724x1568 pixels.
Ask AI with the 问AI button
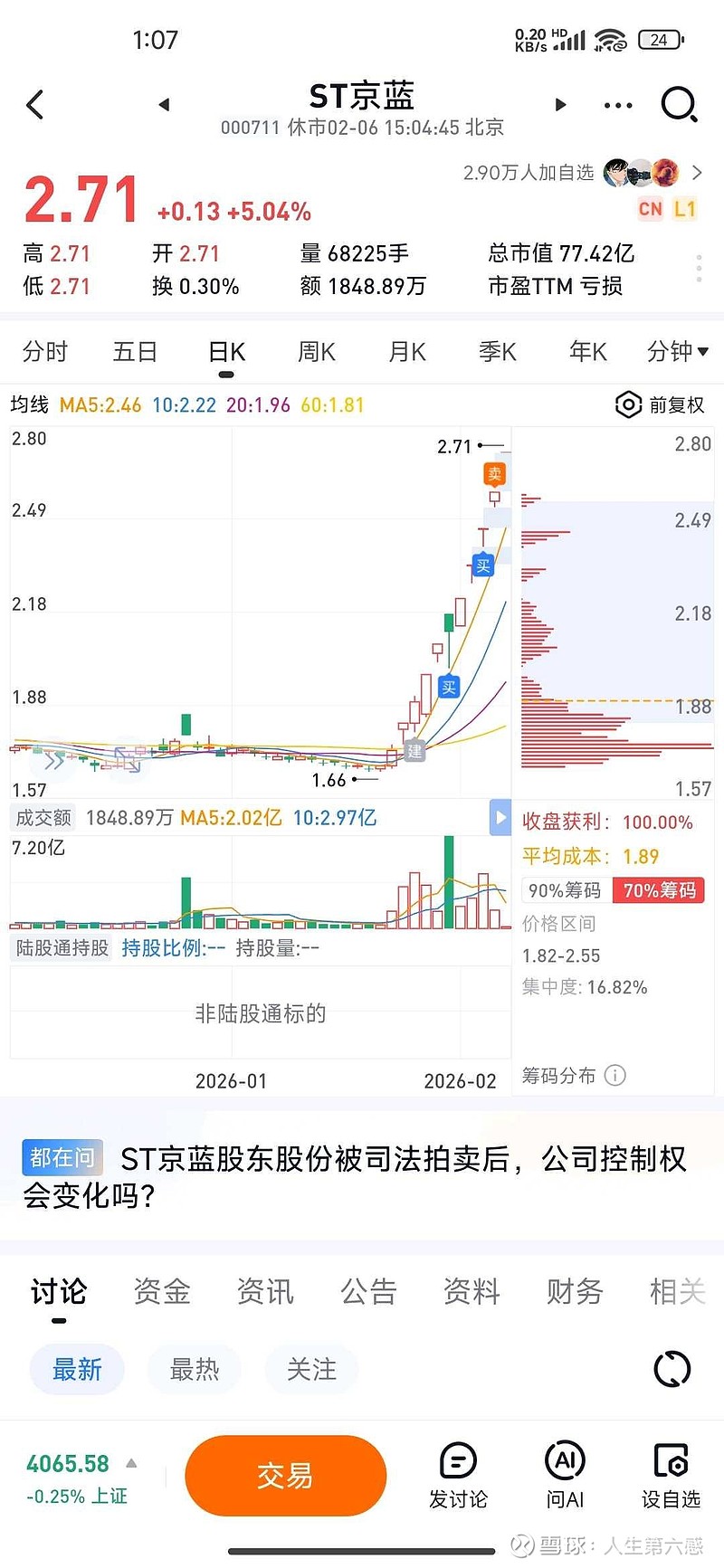[565, 1476]
